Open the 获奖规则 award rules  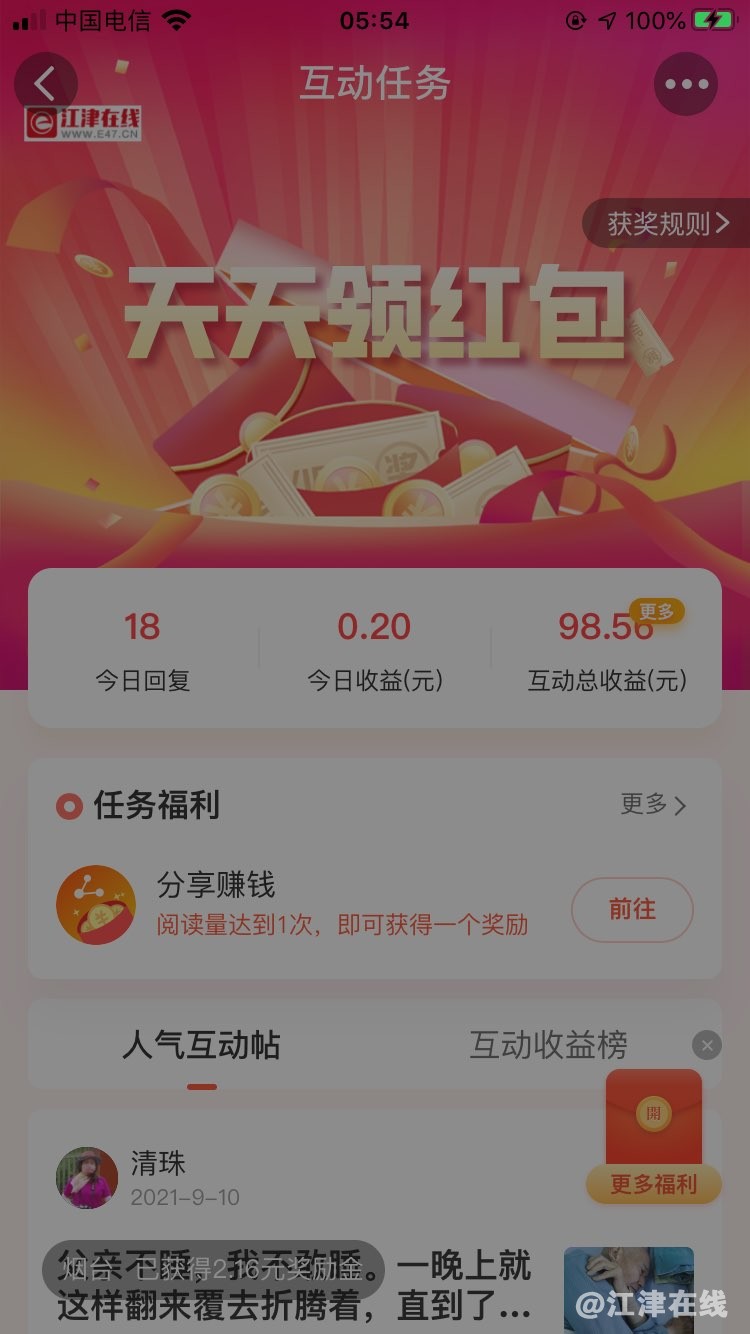coord(667,224)
